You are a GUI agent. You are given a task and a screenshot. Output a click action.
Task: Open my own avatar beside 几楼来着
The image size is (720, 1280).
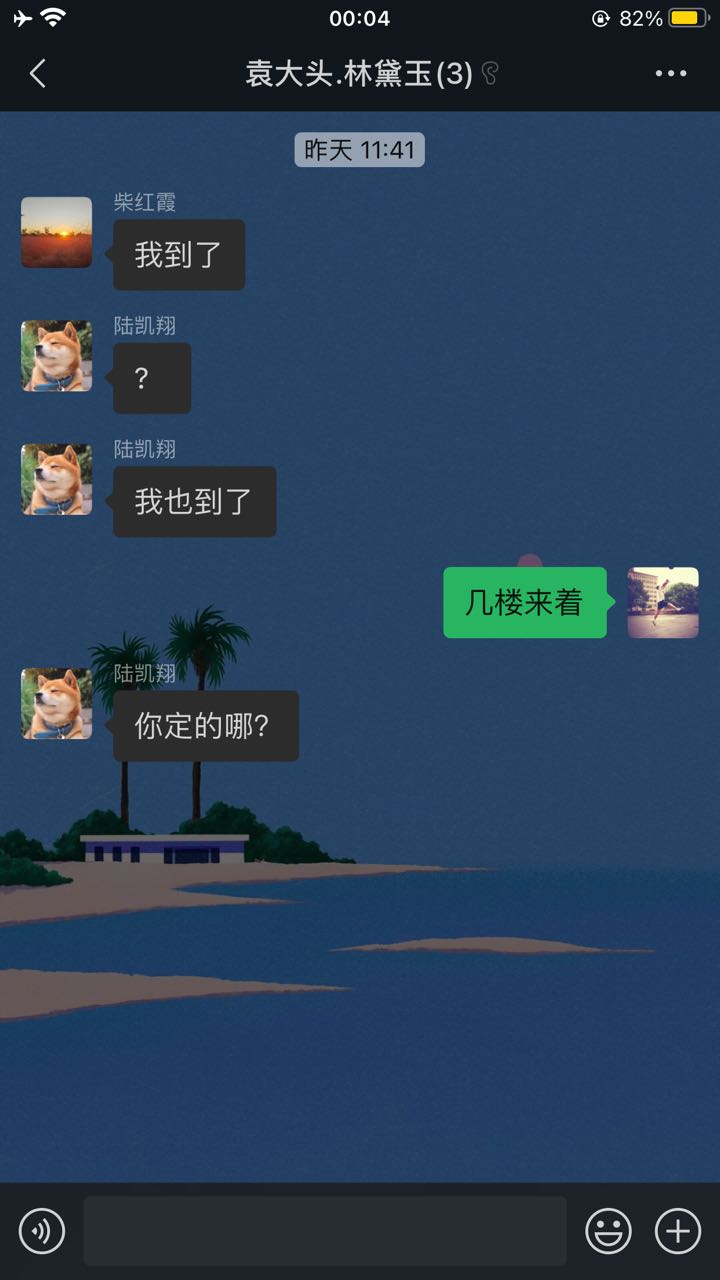[662, 602]
